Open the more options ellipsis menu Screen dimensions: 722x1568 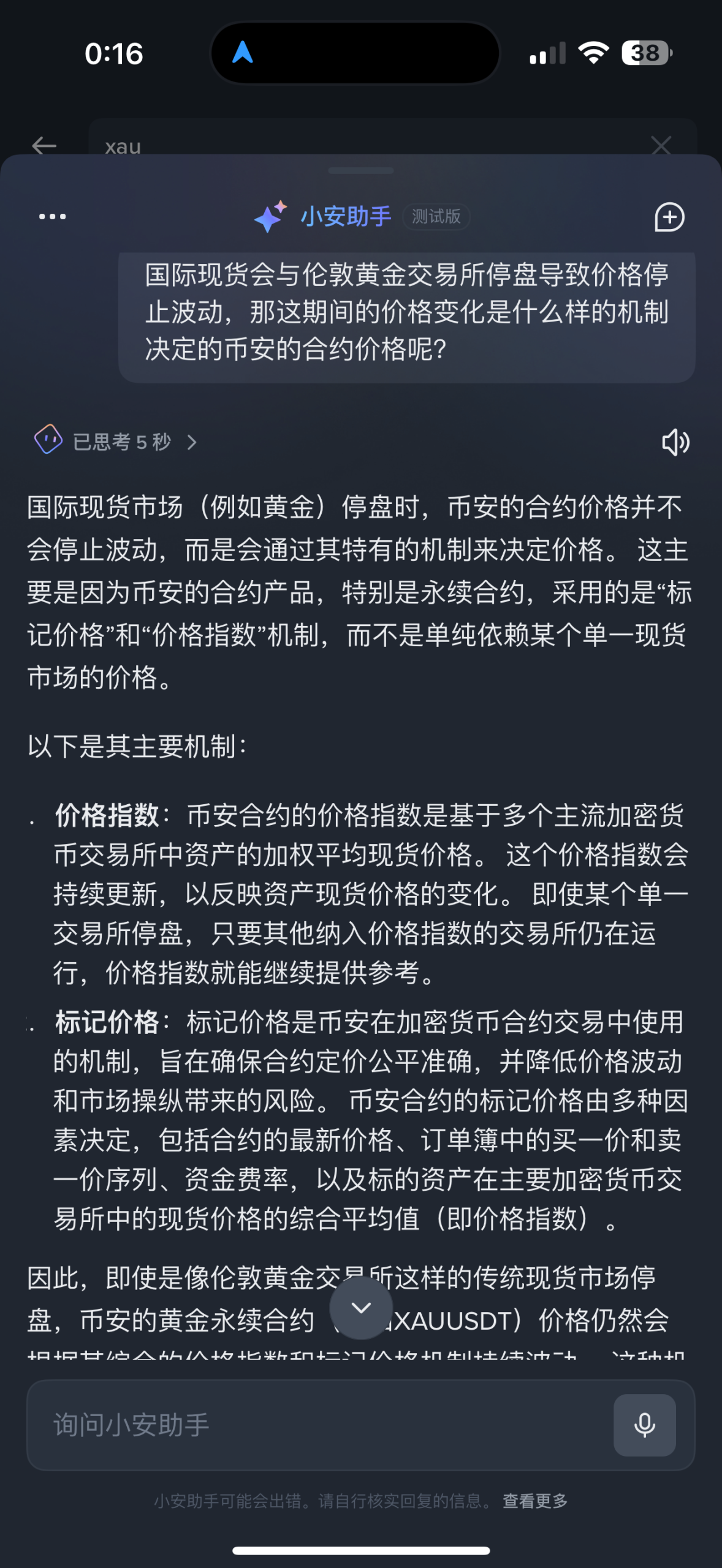(51, 216)
